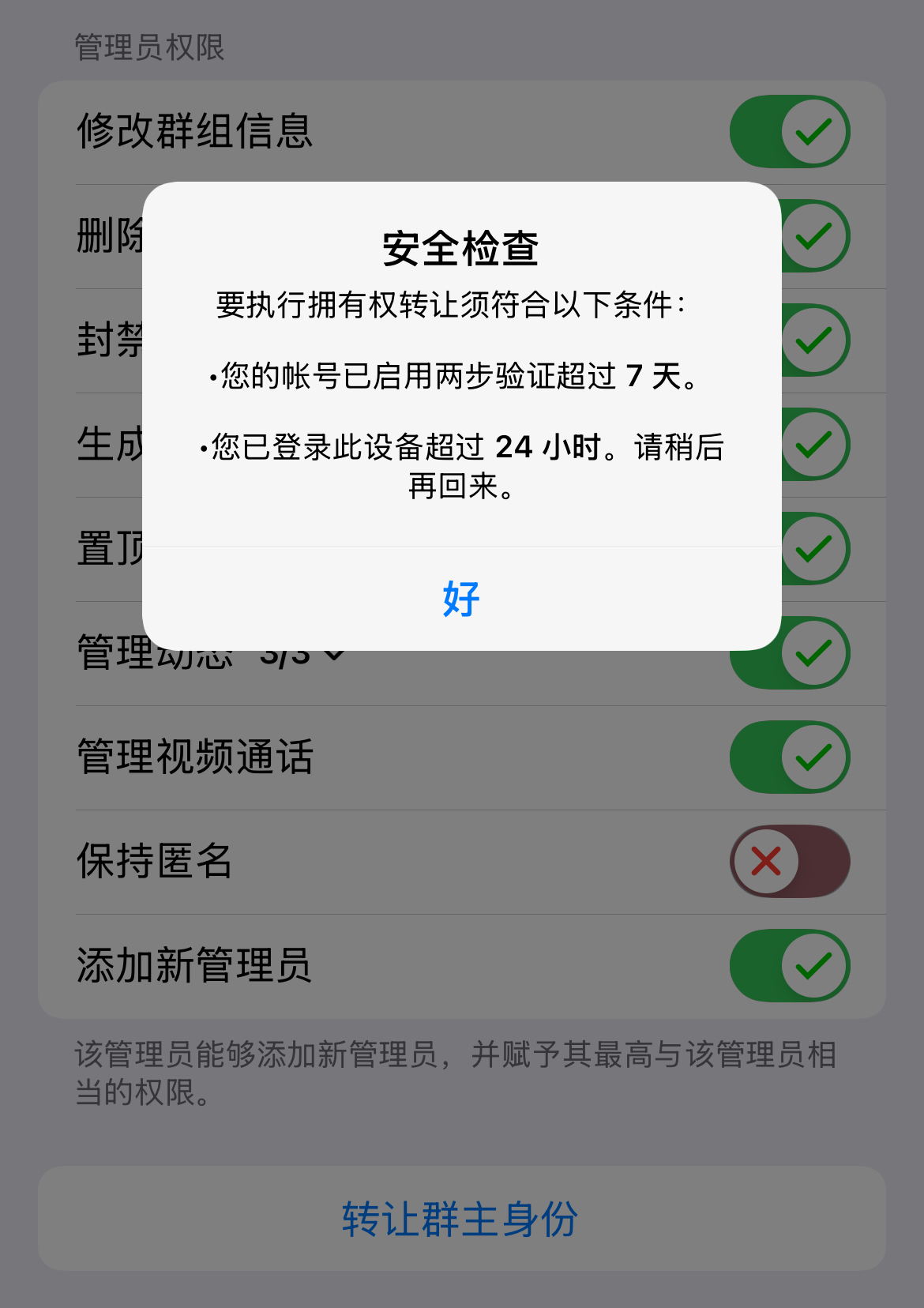Dismiss the security check dialog with 好

[461, 599]
